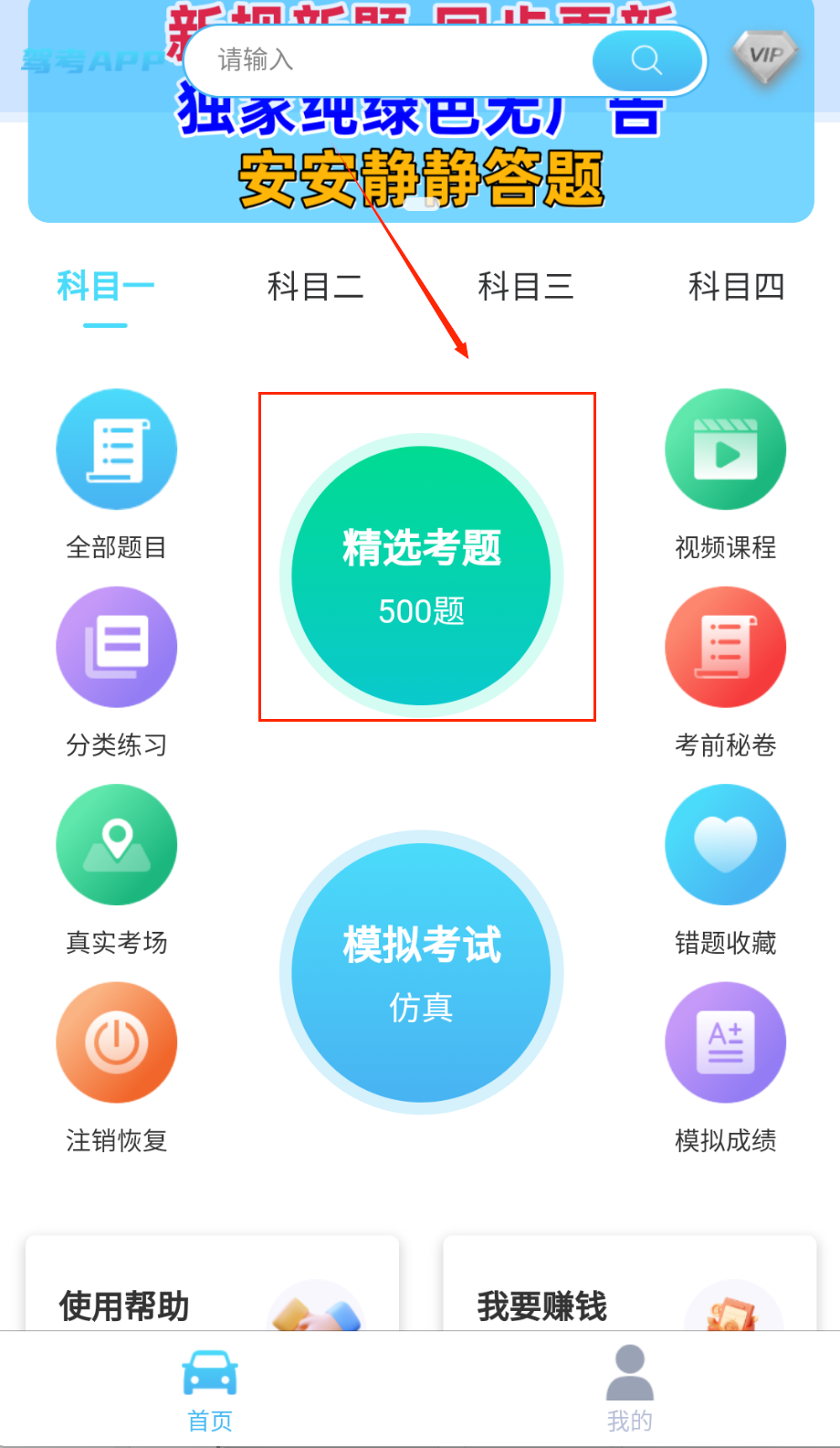
Task: Select the 科目一 tab
Action: pos(105,287)
